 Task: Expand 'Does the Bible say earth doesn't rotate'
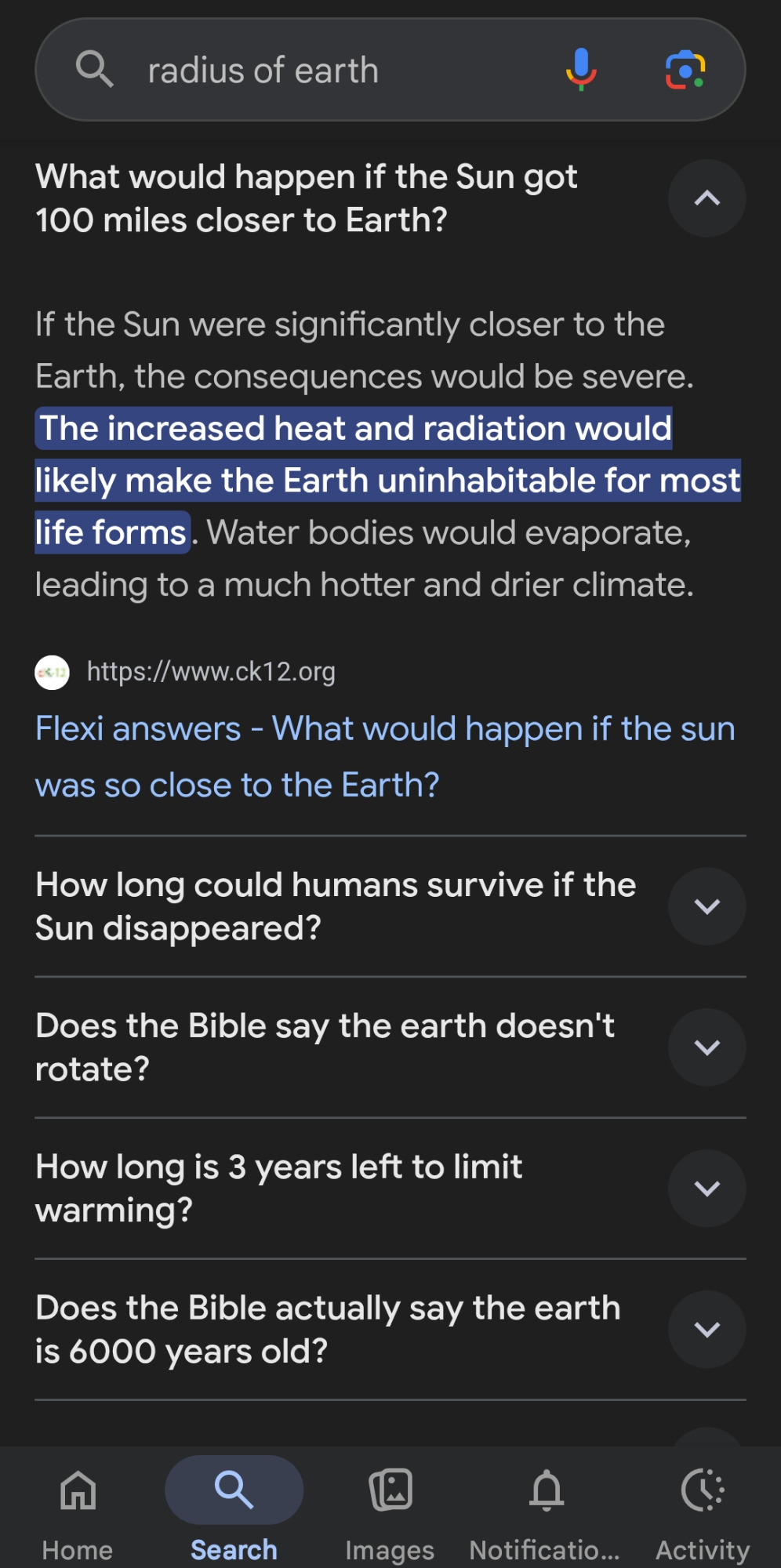click(707, 1047)
